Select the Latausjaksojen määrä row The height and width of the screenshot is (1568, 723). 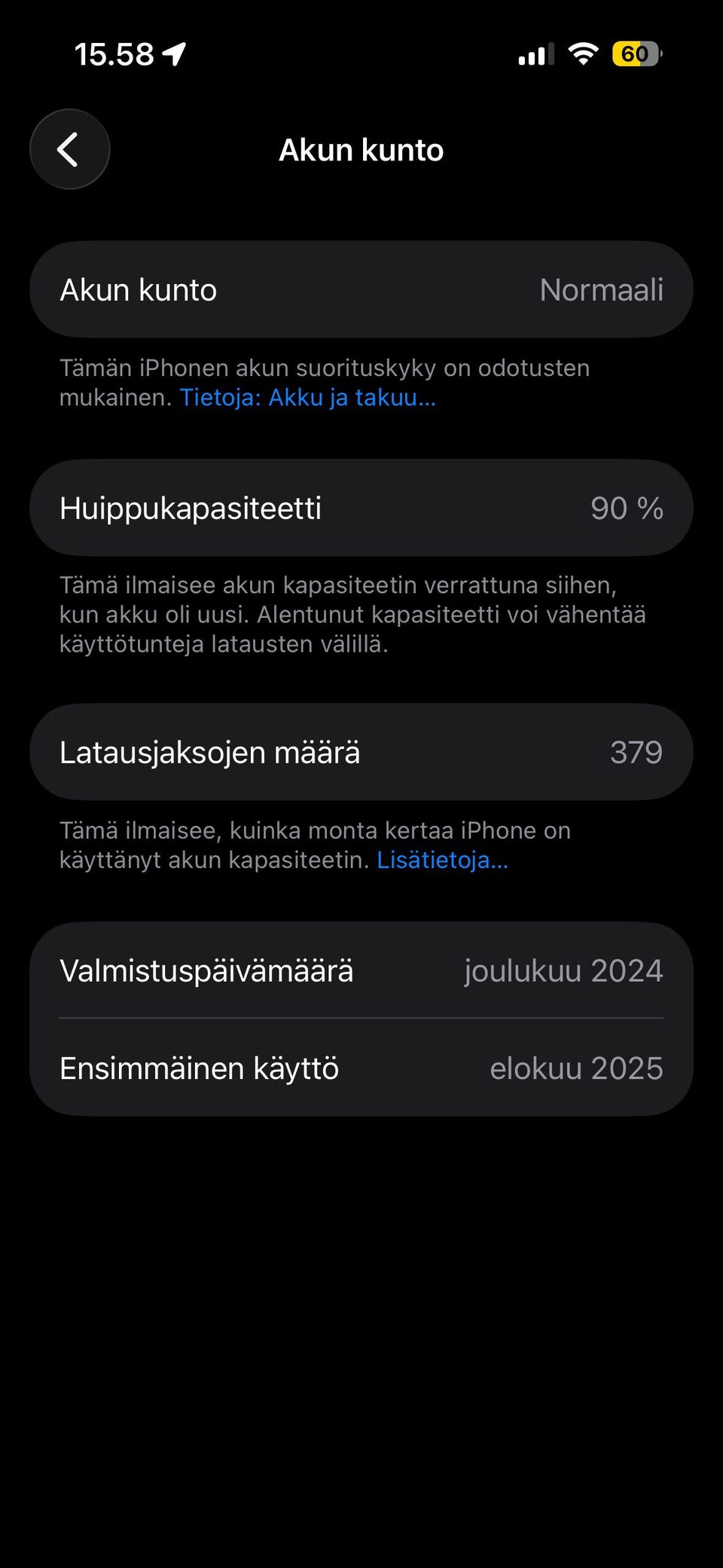(360, 751)
